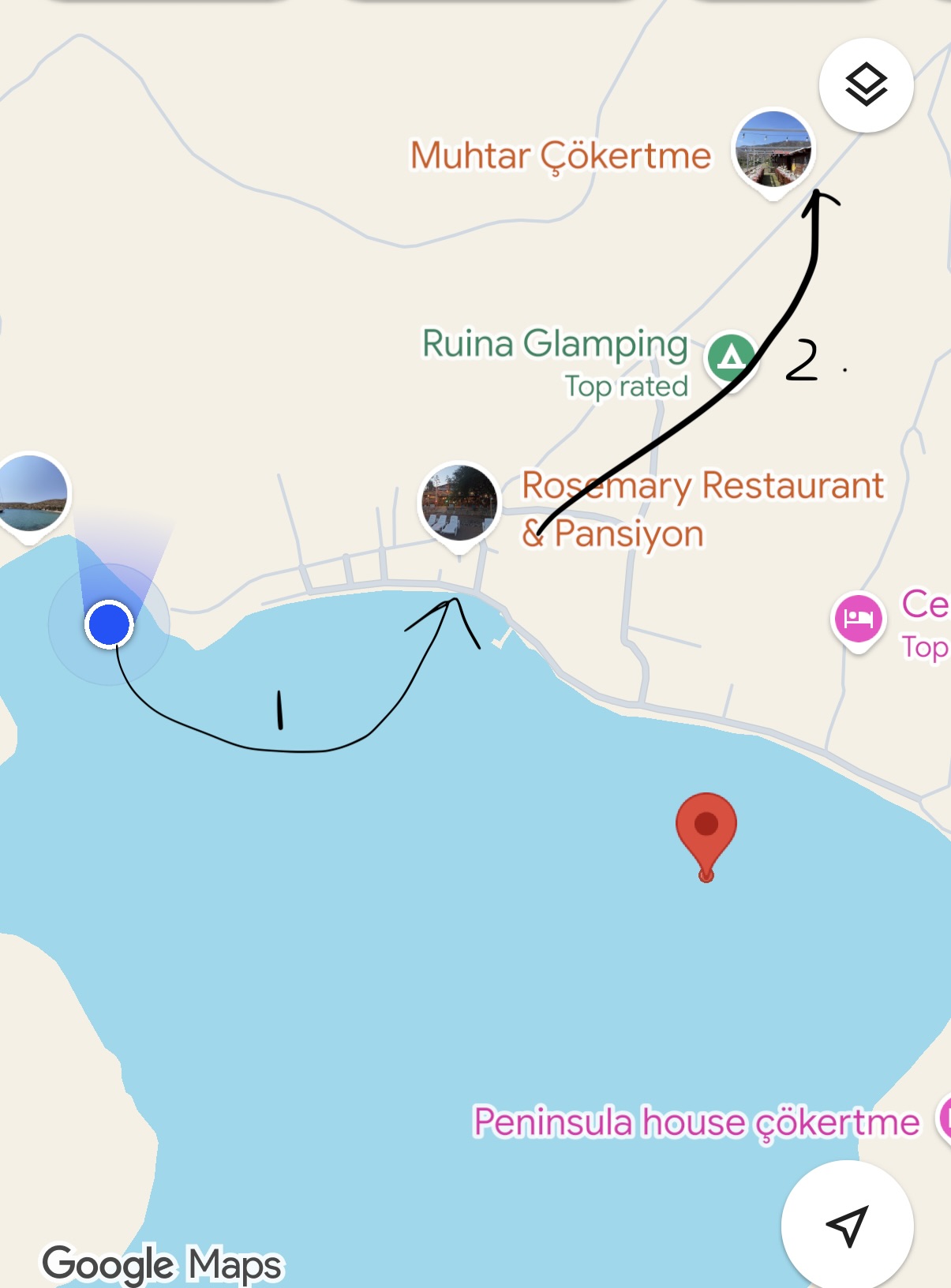Open the map layers button
The width and height of the screenshot is (951, 1288).
(x=866, y=85)
